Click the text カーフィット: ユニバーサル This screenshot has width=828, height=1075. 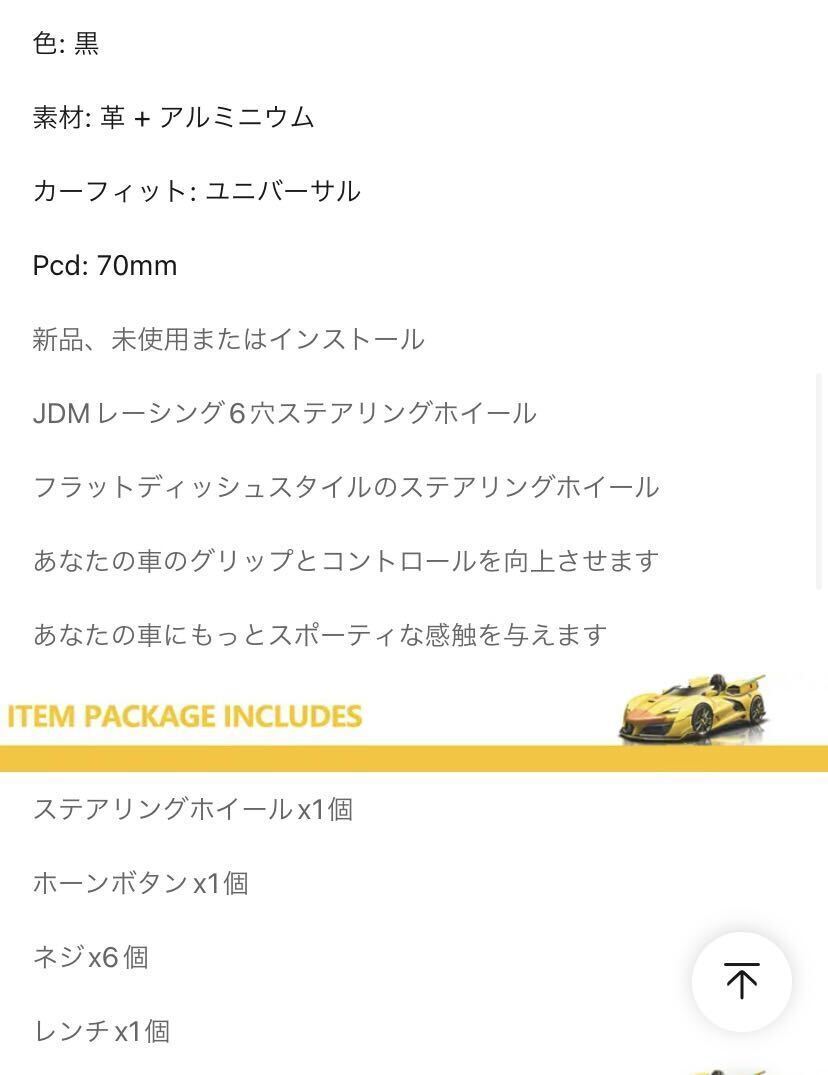(197, 191)
